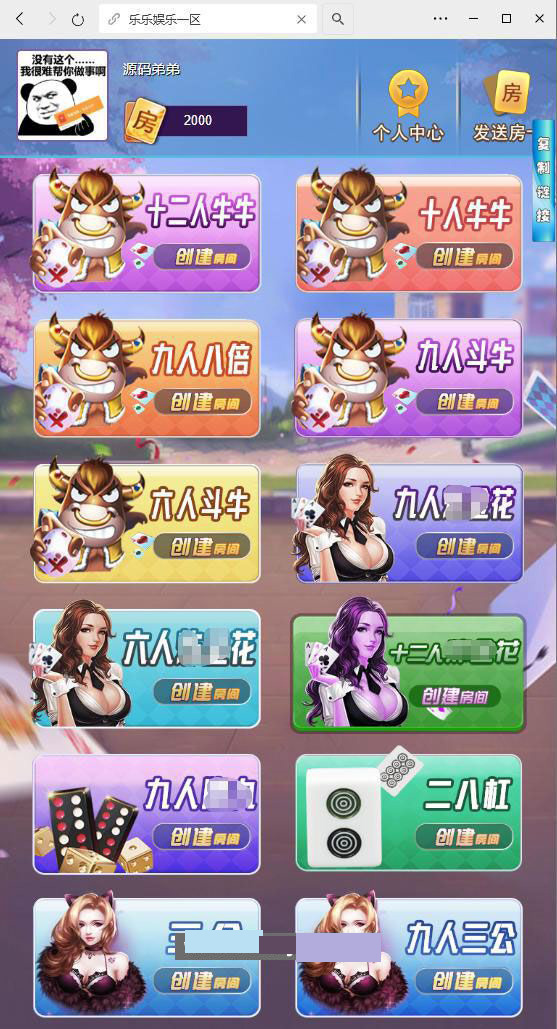Create a 十二人牛牛 room
The height and width of the screenshot is (1029, 557).
(x=203, y=257)
